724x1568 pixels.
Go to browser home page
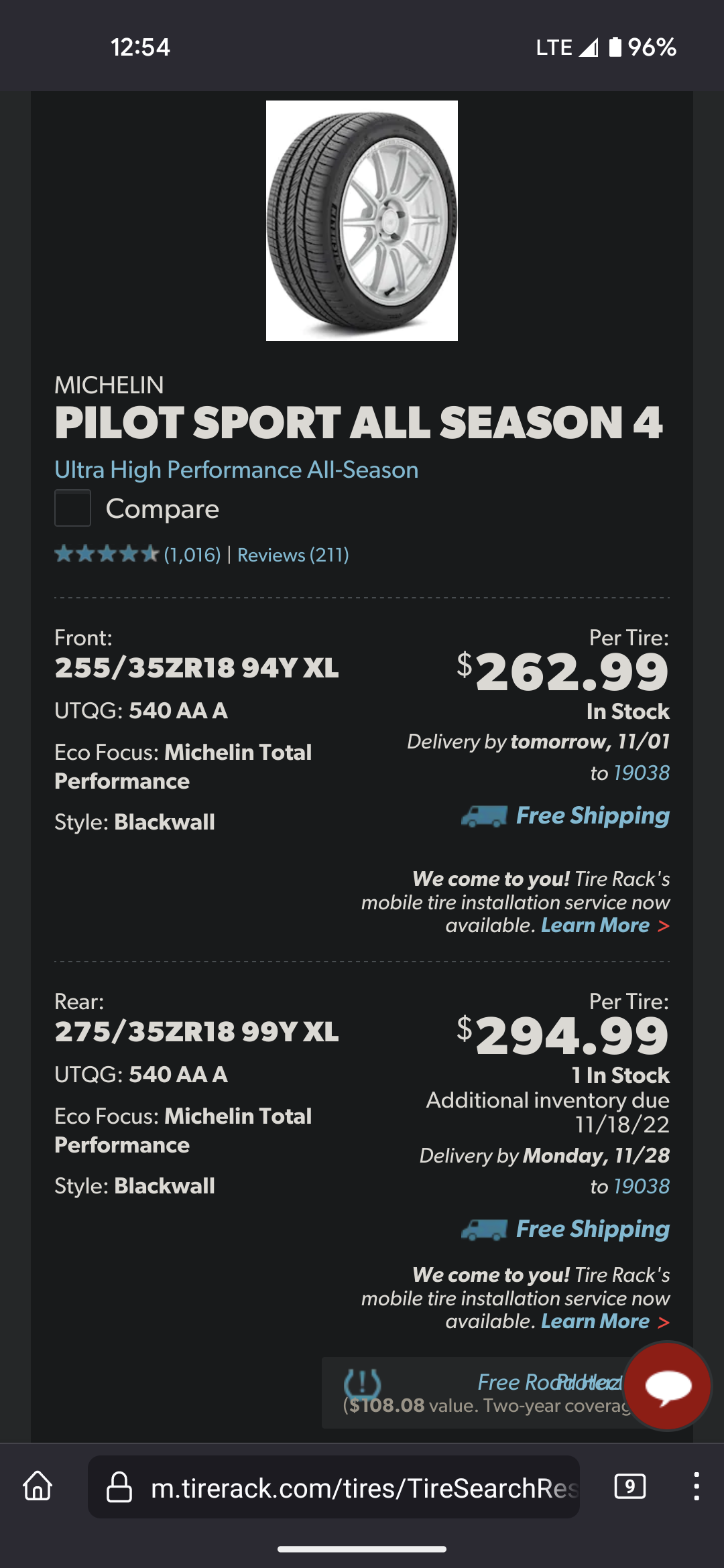point(38,1486)
